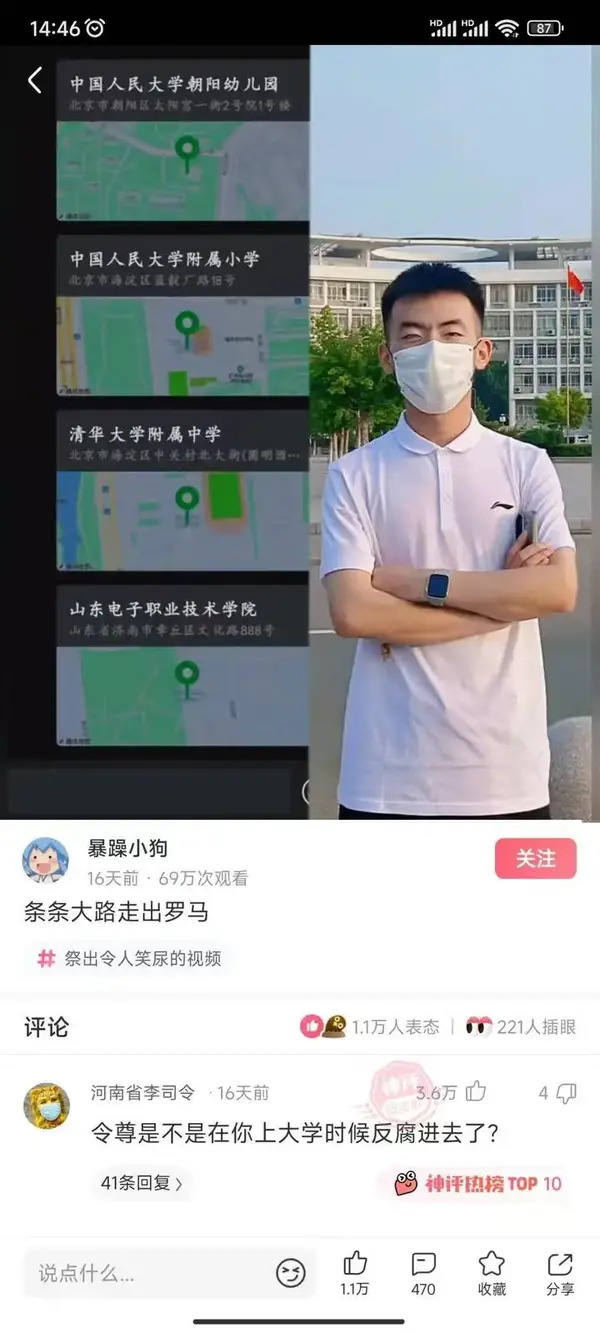Open 神评热榜 TOP 10 badge
The height and width of the screenshot is (1333, 600).
point(479,1184)
